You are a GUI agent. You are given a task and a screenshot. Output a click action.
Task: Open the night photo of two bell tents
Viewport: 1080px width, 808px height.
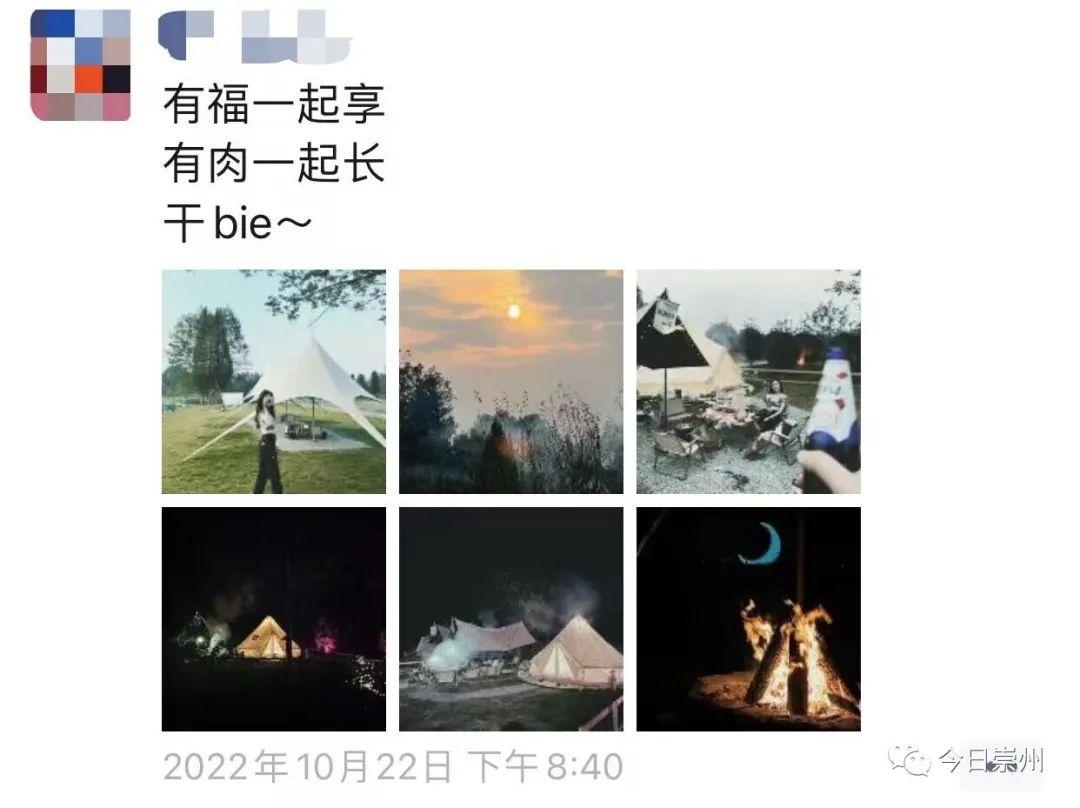coord(511,618)
